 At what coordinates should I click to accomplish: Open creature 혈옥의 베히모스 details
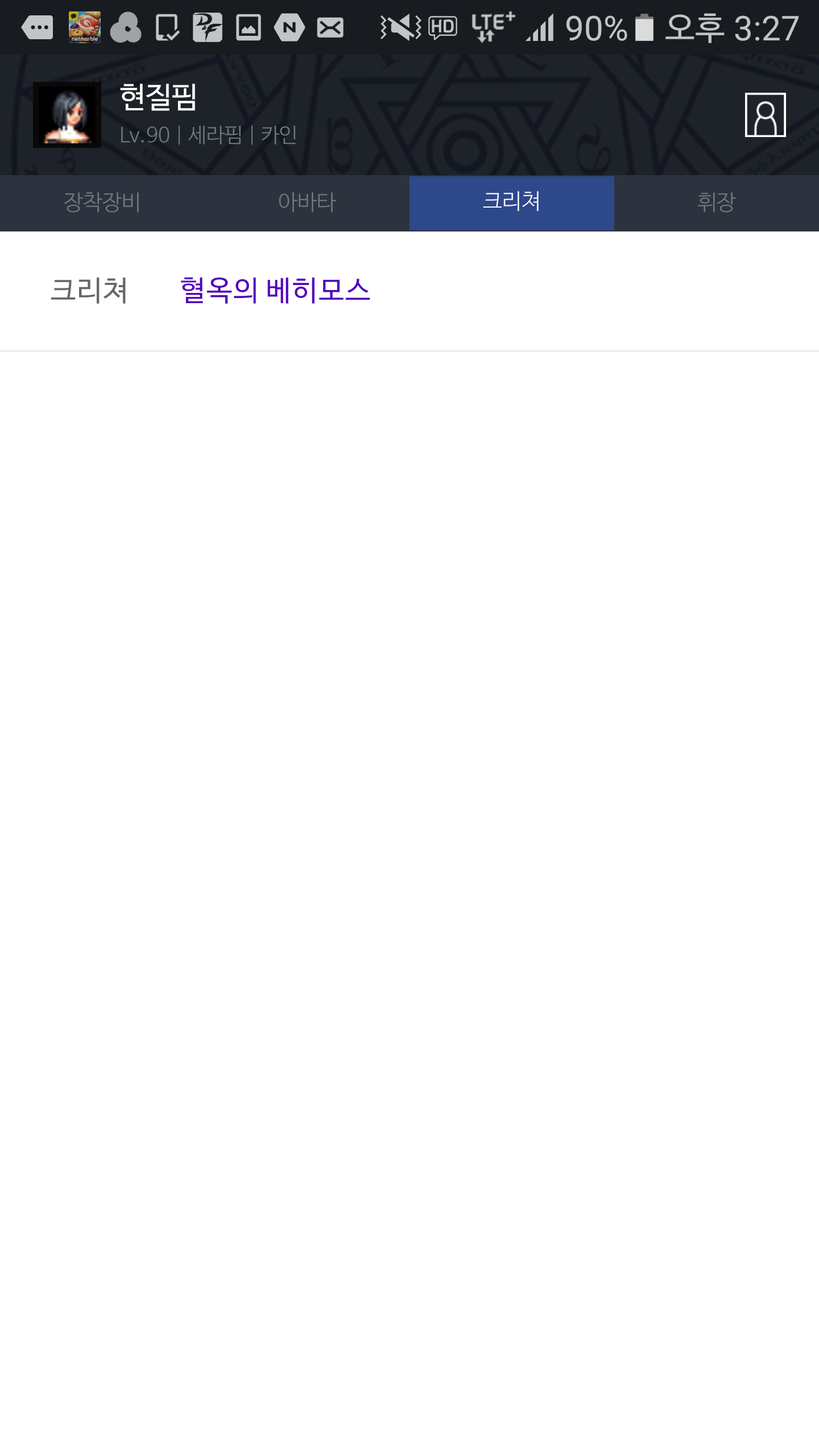coord(275,290)
